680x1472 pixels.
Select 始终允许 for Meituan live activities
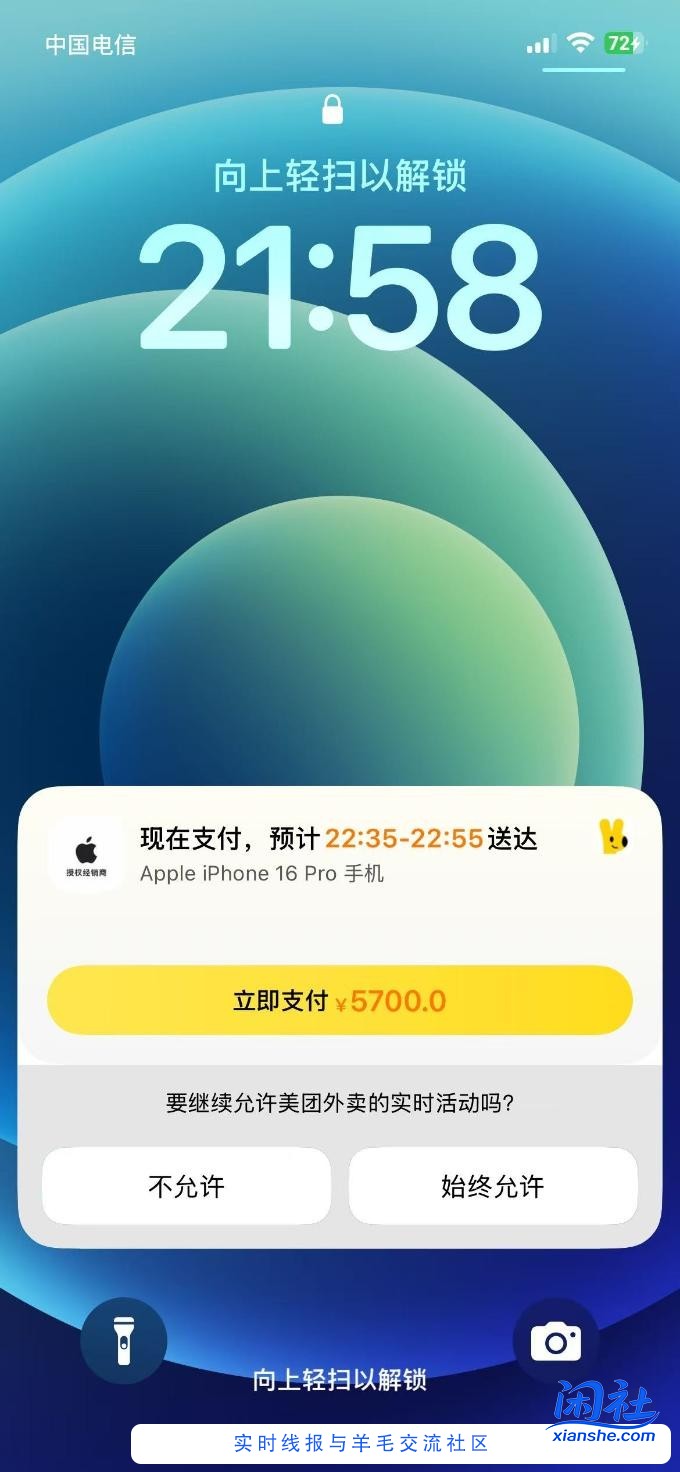click(493, 1186)
